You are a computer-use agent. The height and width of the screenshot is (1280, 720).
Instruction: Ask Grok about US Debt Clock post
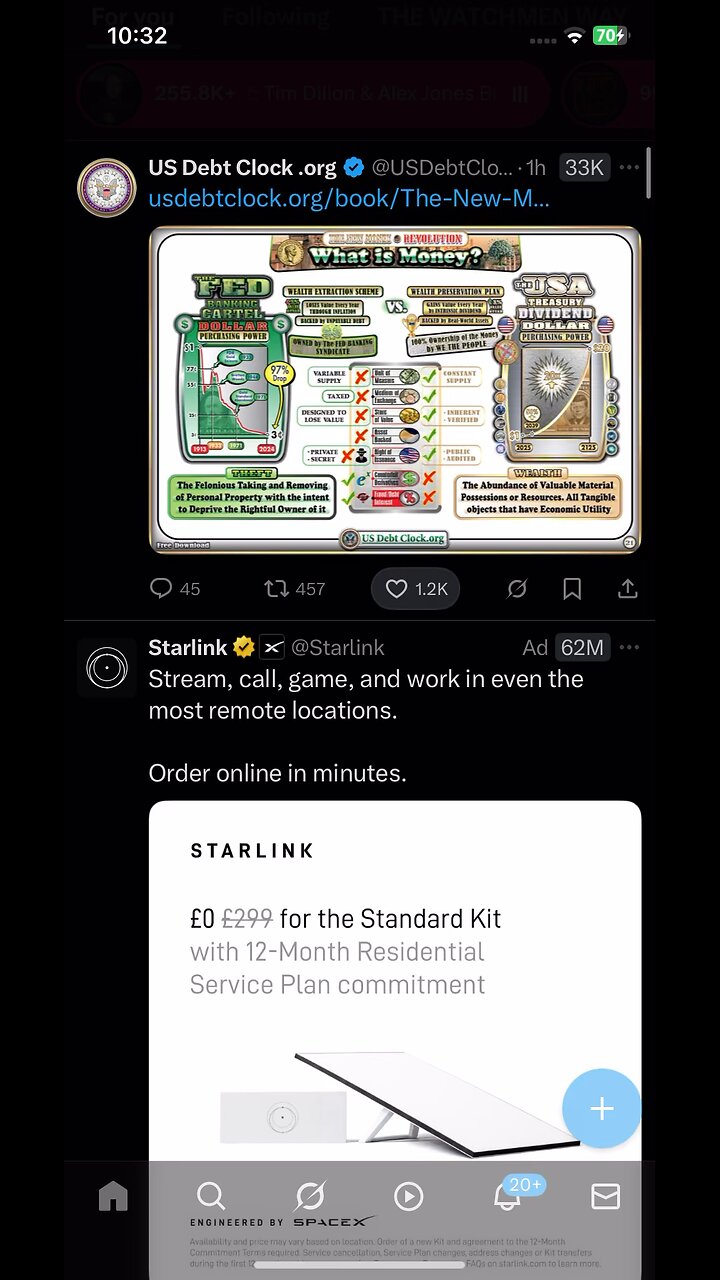(516, 589)
